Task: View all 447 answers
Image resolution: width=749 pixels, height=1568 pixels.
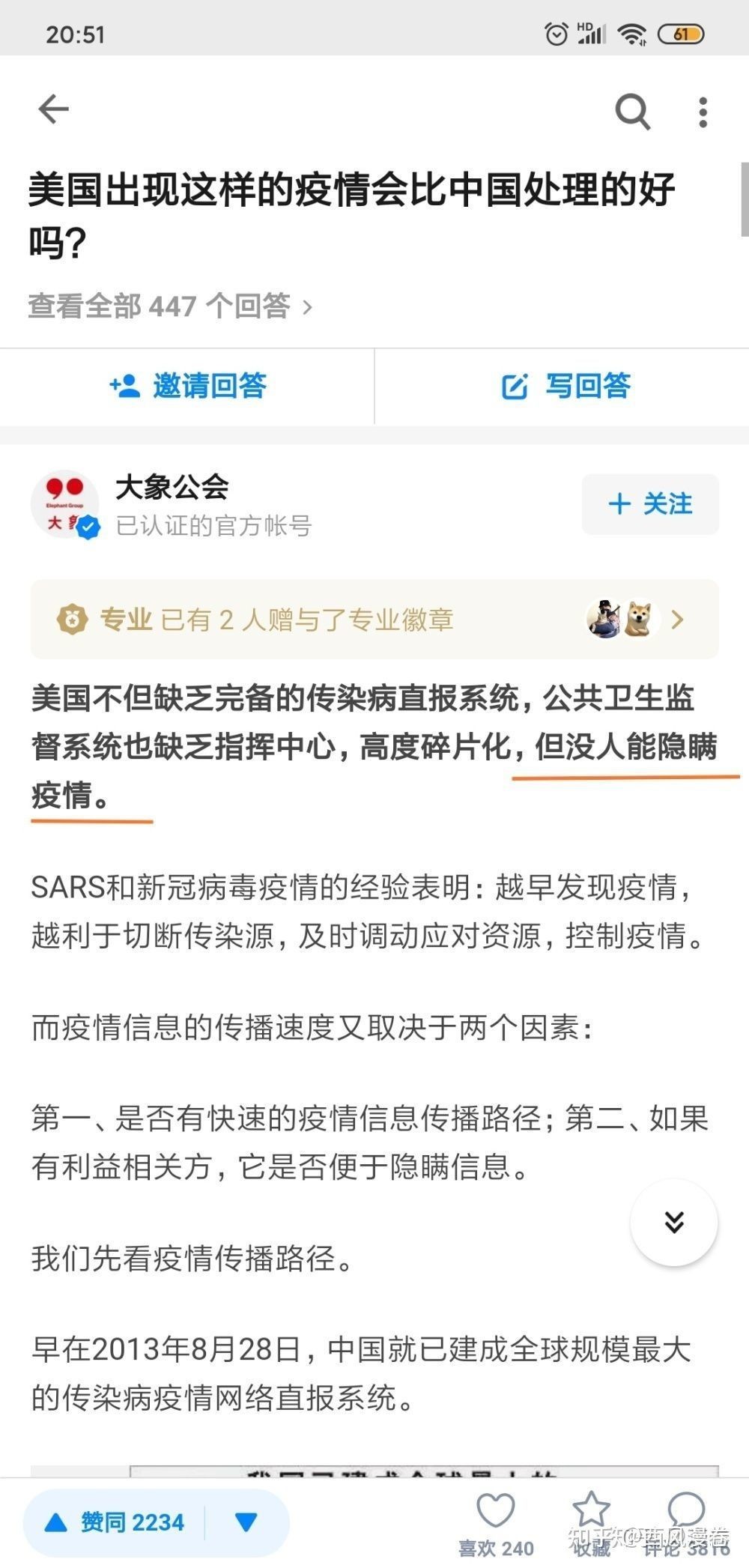Action: [170, 306]
